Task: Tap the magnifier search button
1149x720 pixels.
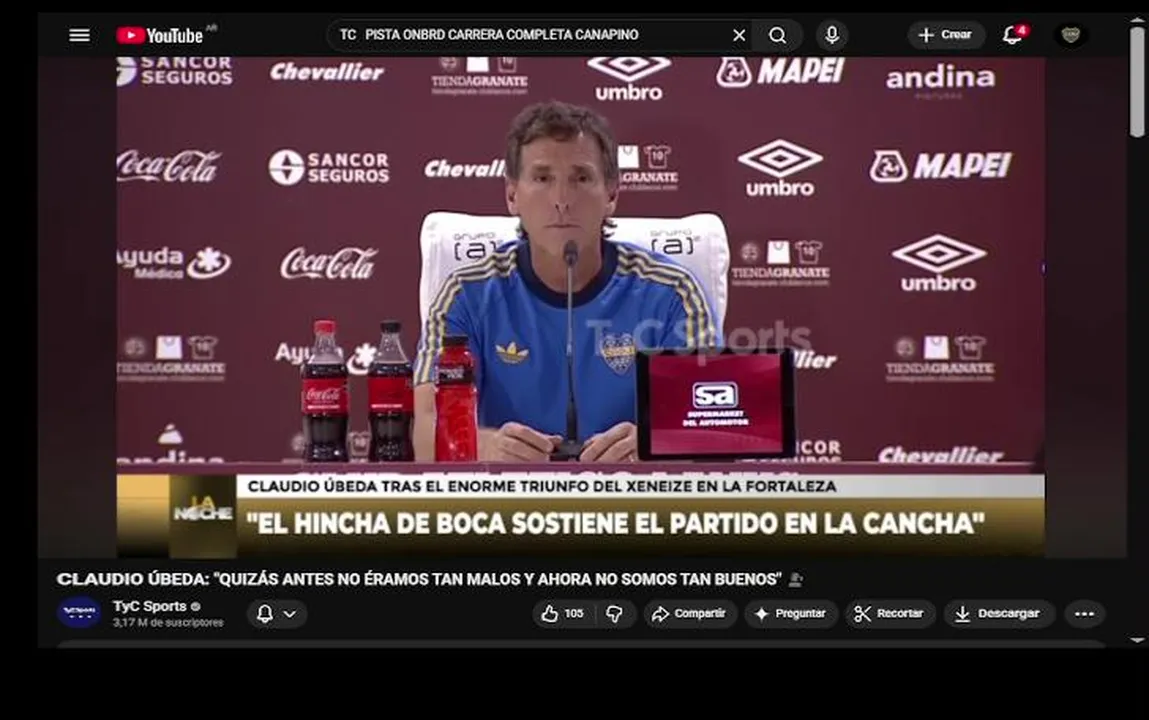Action: tap(778, 35)
